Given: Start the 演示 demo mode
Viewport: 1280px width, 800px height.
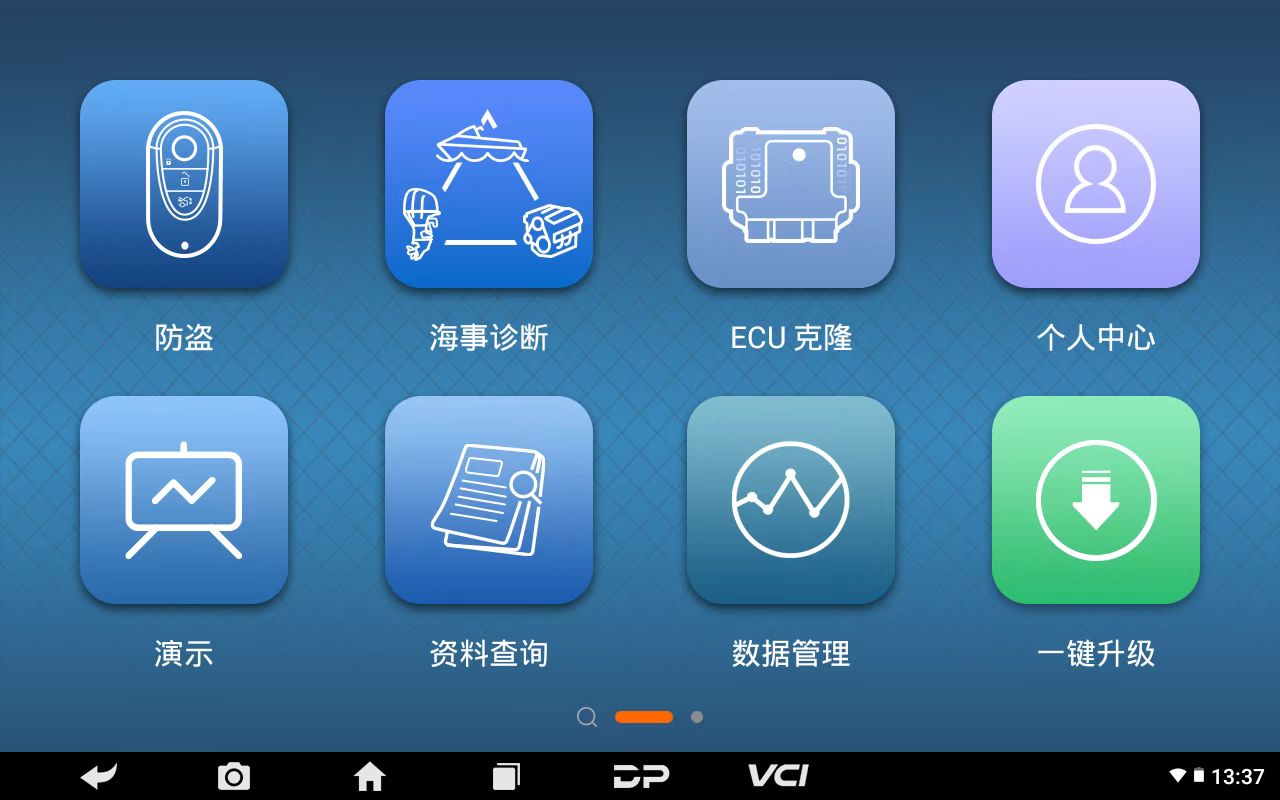Looking at the screenshot, I should click(184, 500).
